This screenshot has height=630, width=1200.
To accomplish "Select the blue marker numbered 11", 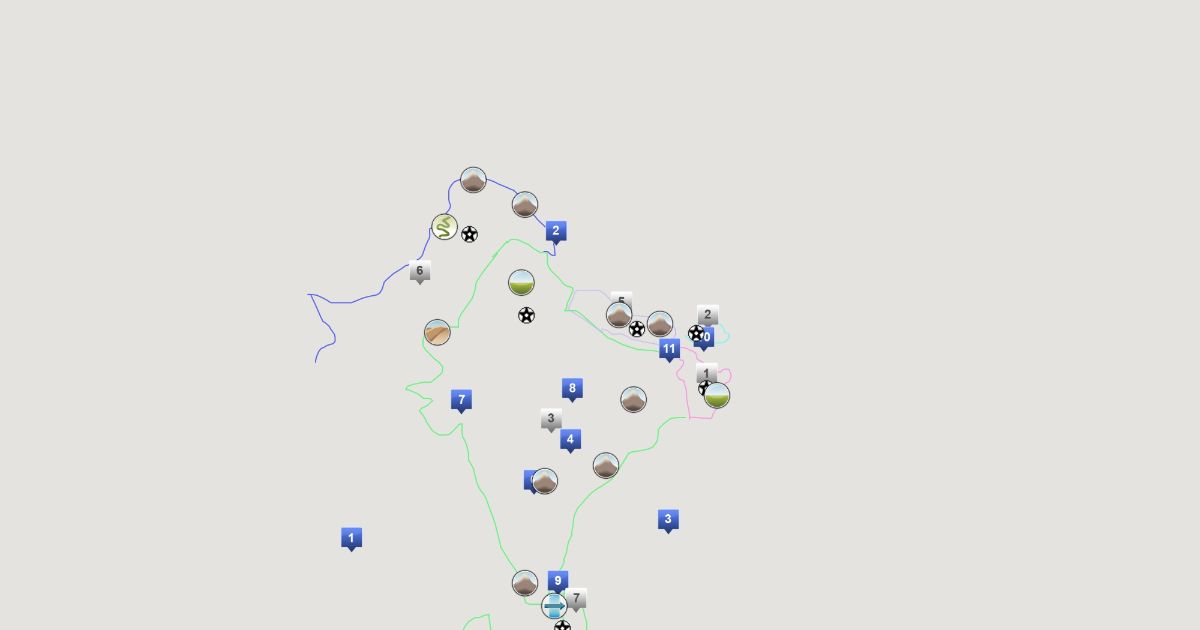I will 670,348.
